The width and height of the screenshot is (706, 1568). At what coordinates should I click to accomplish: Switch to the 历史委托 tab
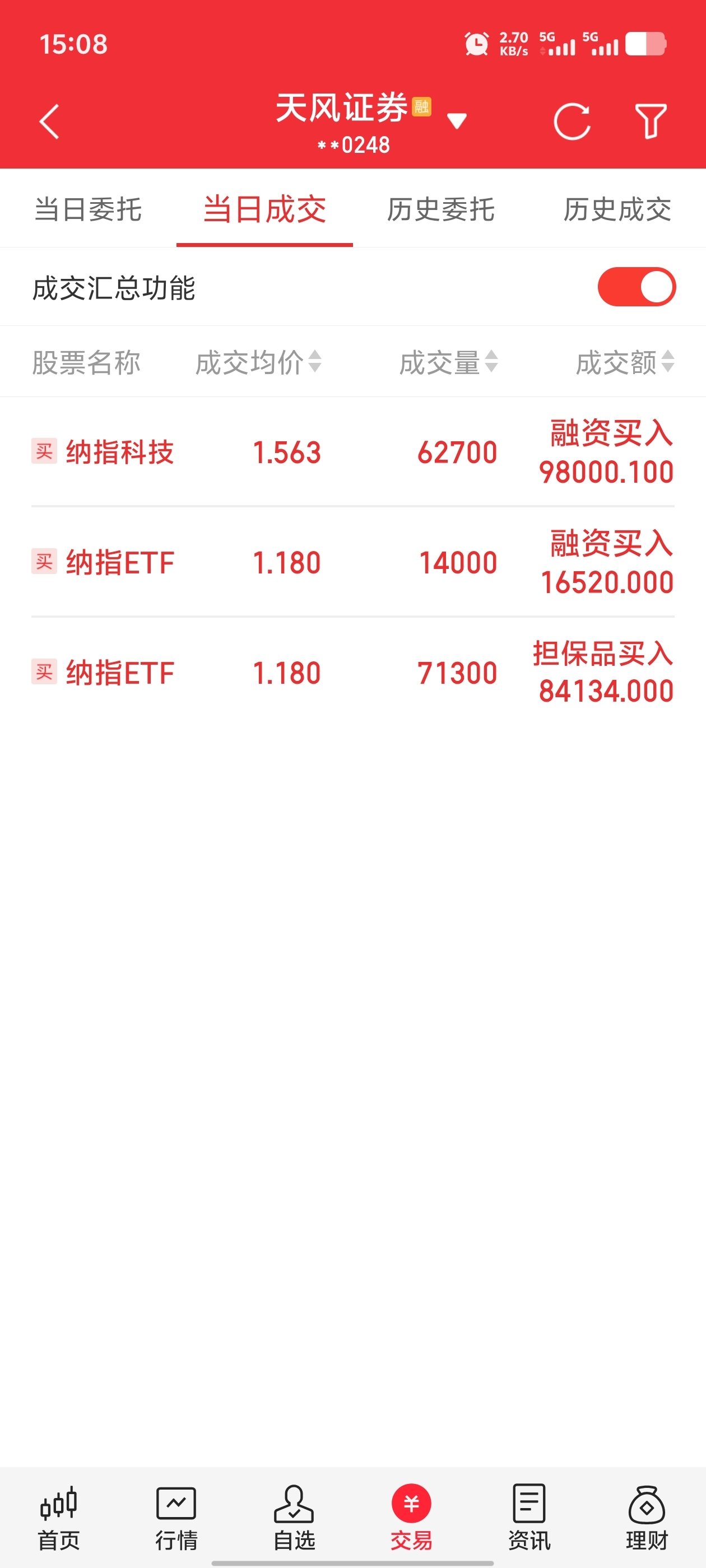click(x=441, y=209)
